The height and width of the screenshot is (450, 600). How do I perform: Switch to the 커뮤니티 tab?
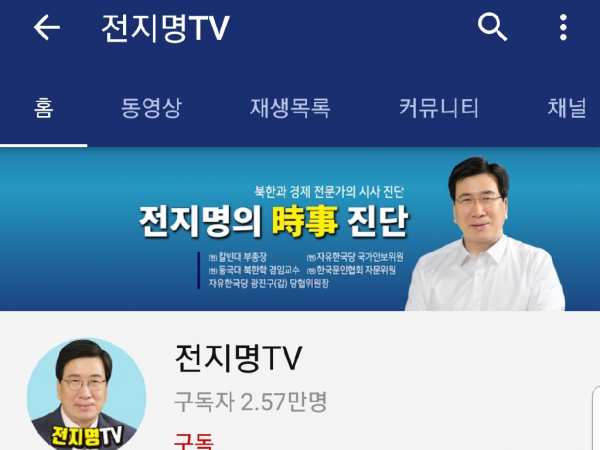click(x=439, y=108)
